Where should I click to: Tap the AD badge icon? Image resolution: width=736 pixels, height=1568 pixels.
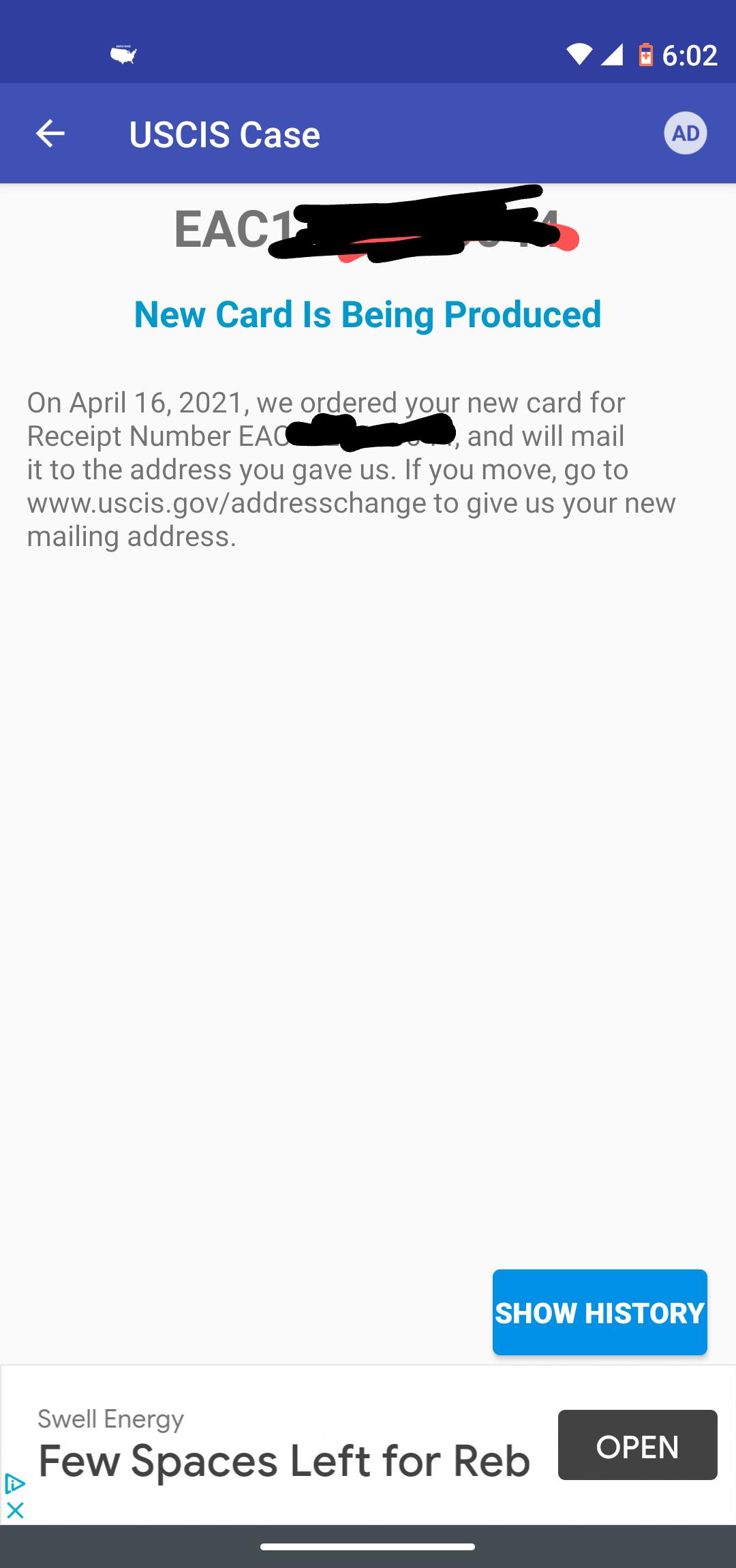pyautogui.click(x=686, y=133)
